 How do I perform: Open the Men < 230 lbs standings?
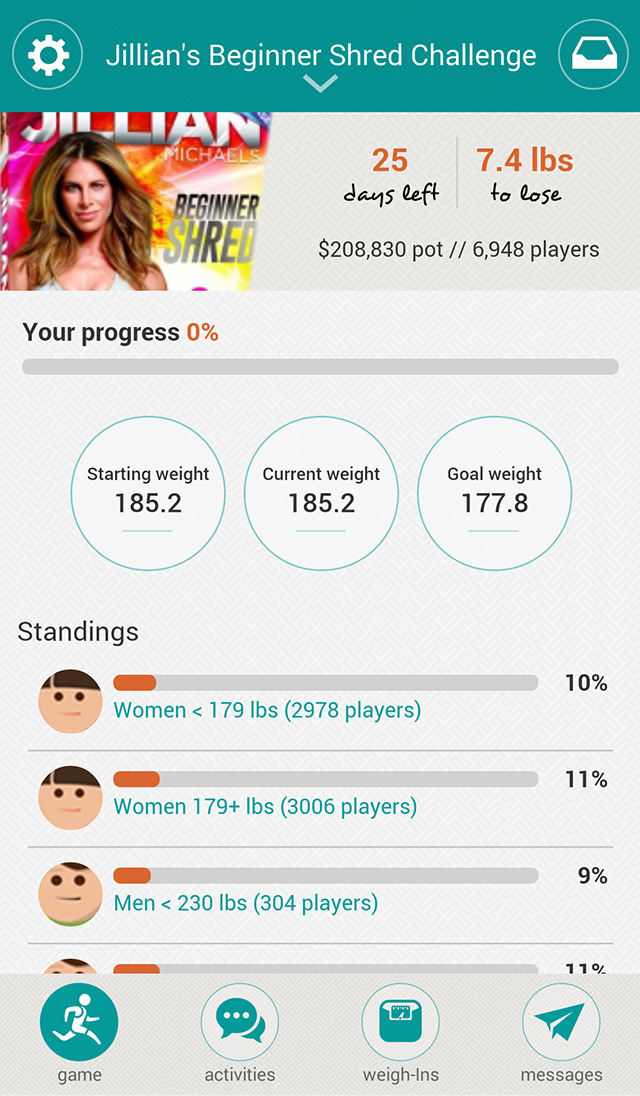[x=246, y=903]
